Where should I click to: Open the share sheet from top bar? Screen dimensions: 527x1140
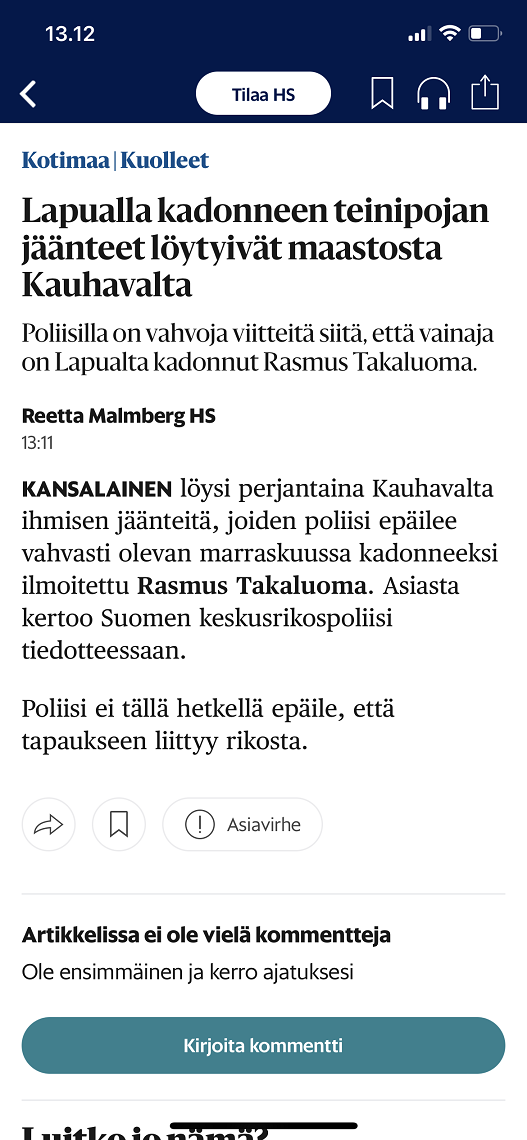(x=485, y=94)
